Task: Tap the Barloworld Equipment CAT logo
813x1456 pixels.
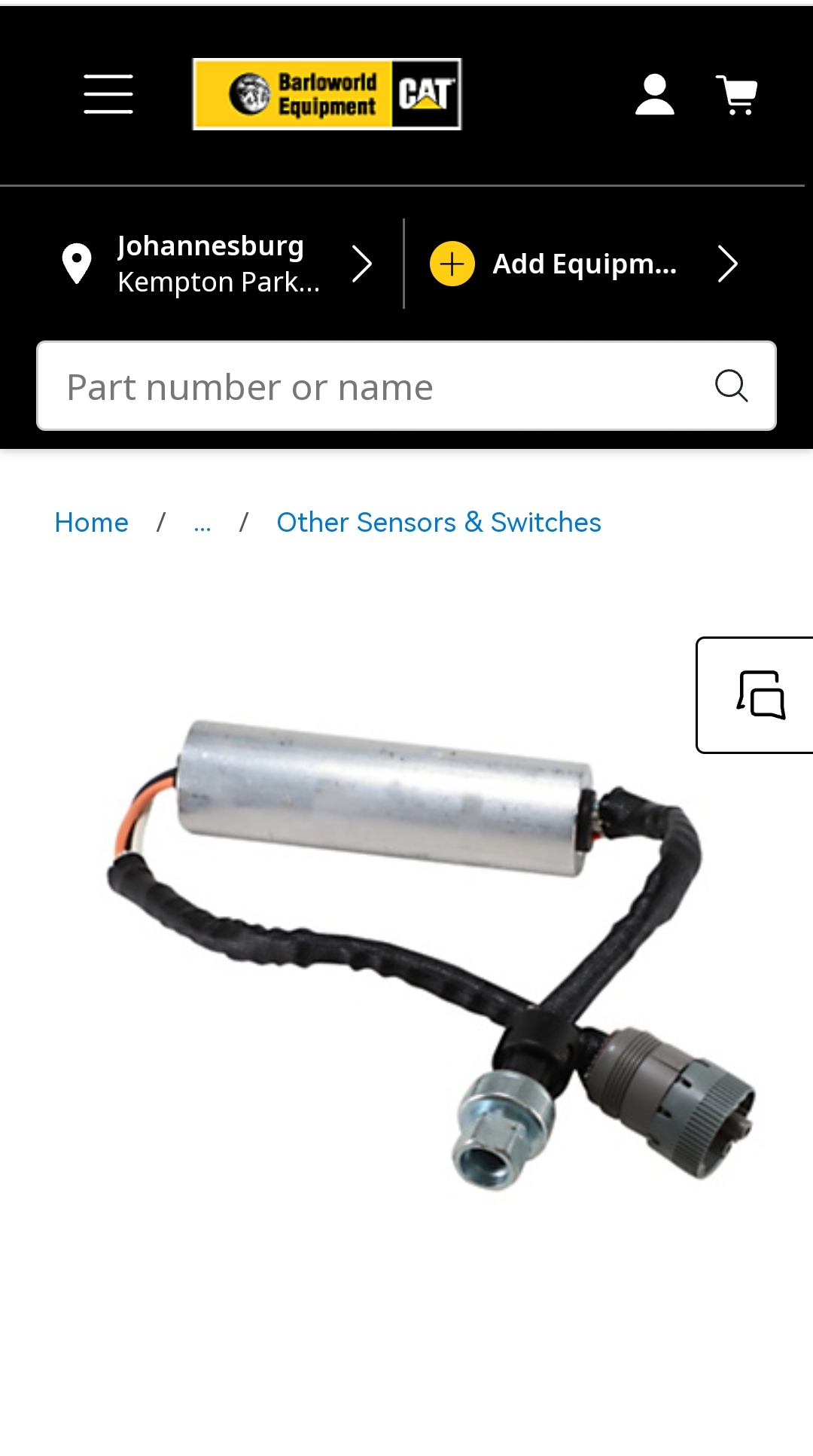Action: pyautogui.click(x=327, y=94)
